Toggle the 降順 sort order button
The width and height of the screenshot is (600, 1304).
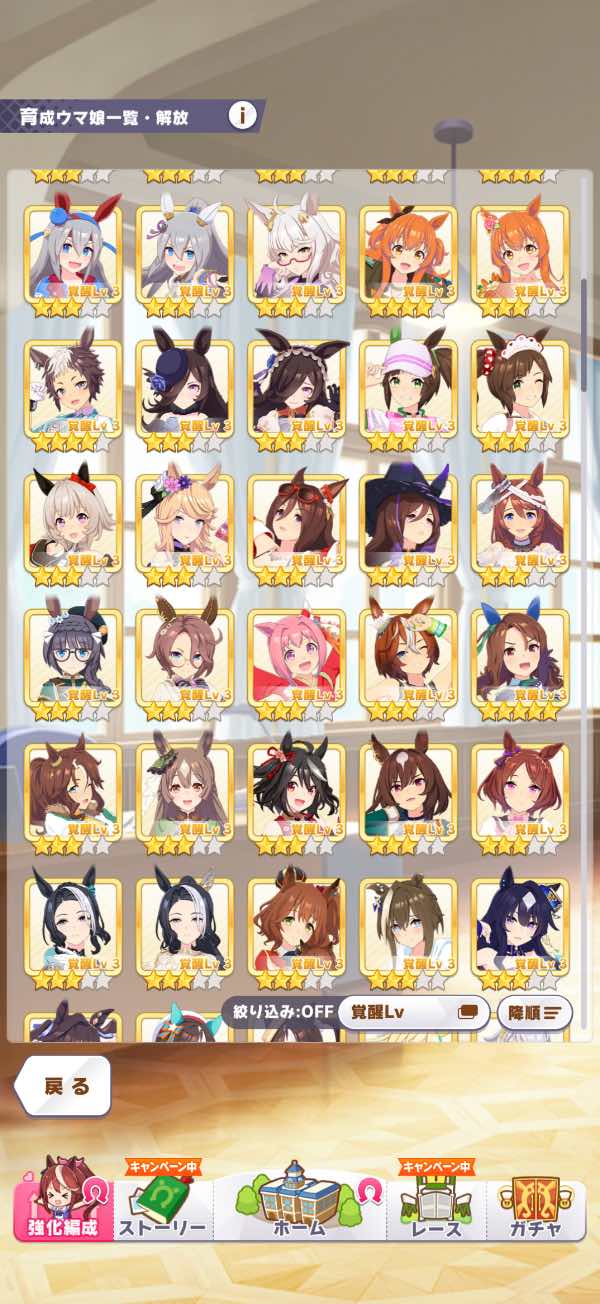pos(535,1012)
